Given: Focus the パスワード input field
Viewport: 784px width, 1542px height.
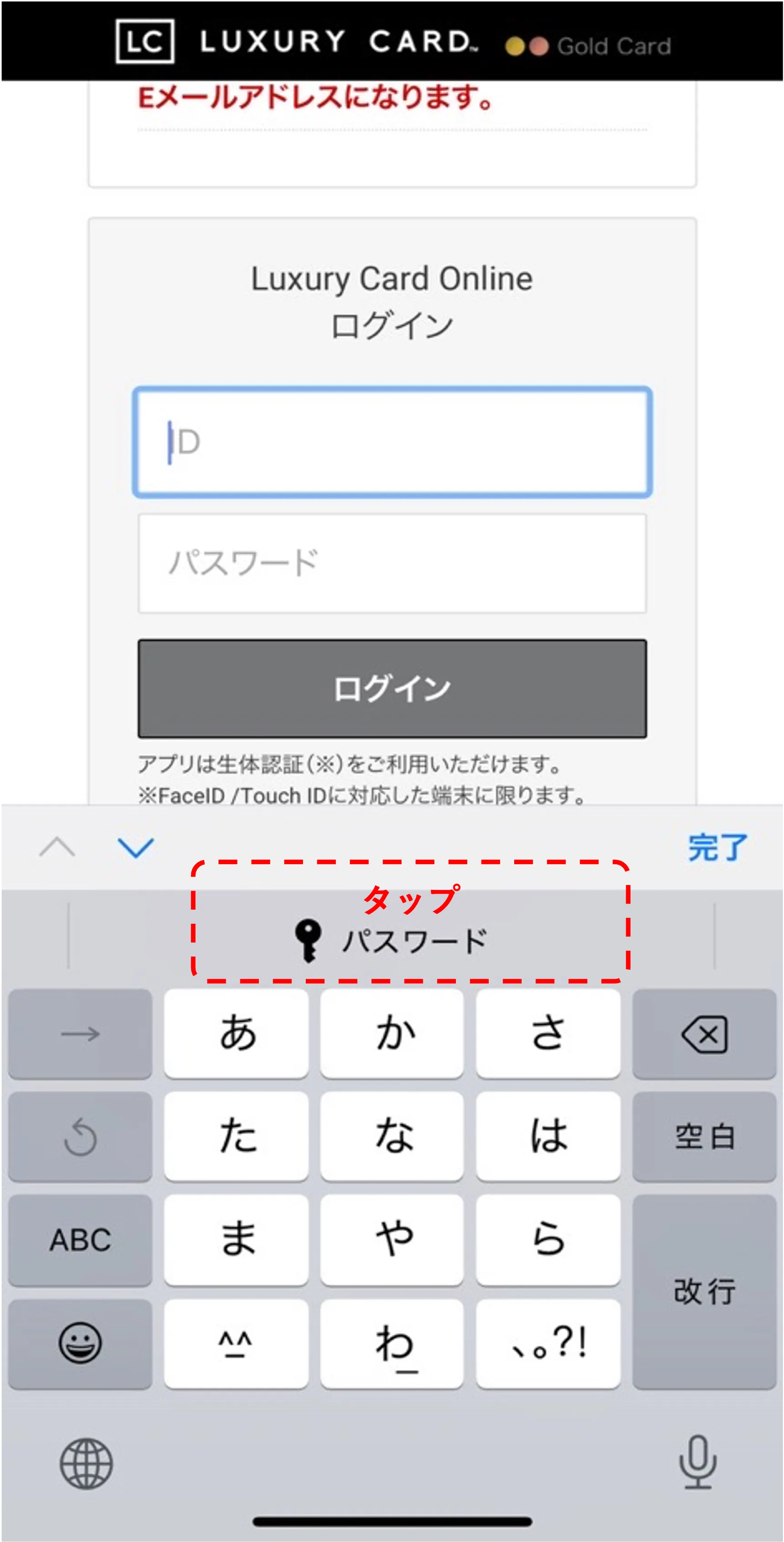Looking at the screenshot, I should tap(392, 563).
